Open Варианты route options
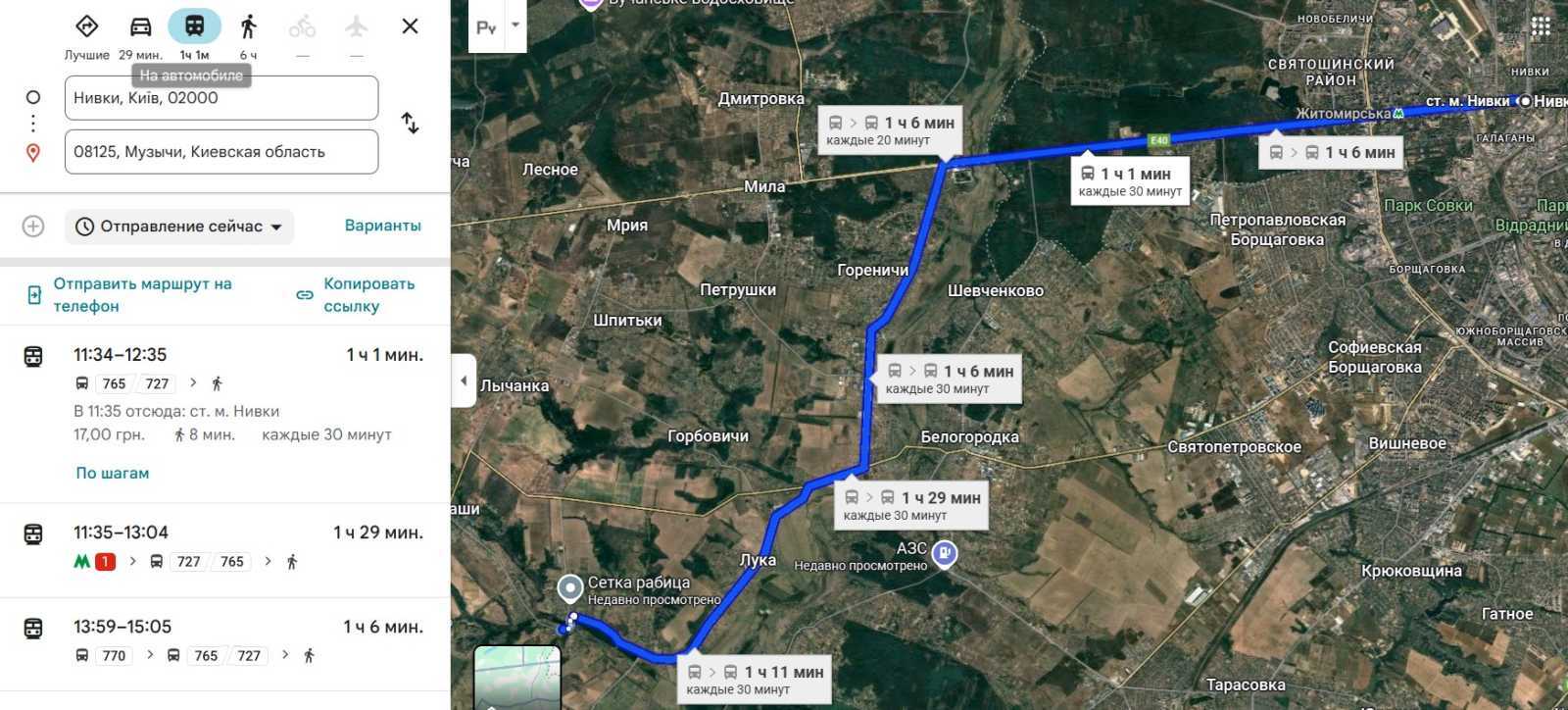The width and height of the screenshot is (1568, 710). pos(382,226)
